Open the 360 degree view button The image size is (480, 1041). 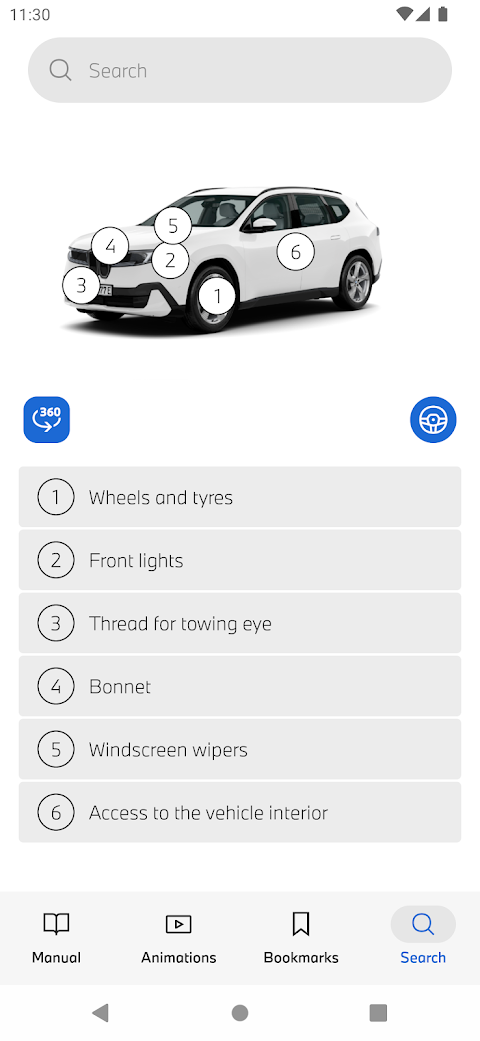[46, 420]
